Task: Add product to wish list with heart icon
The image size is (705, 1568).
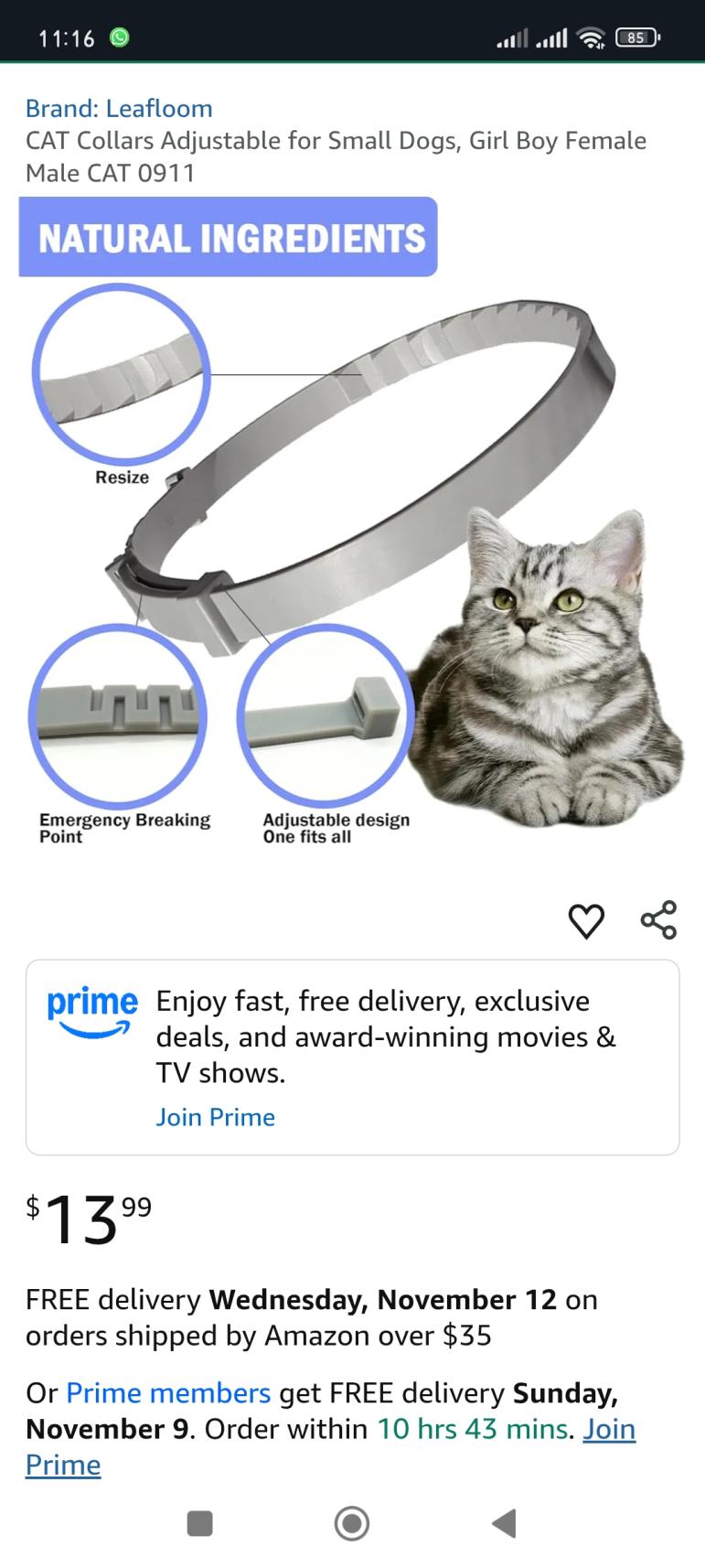Action: [586, 920]
